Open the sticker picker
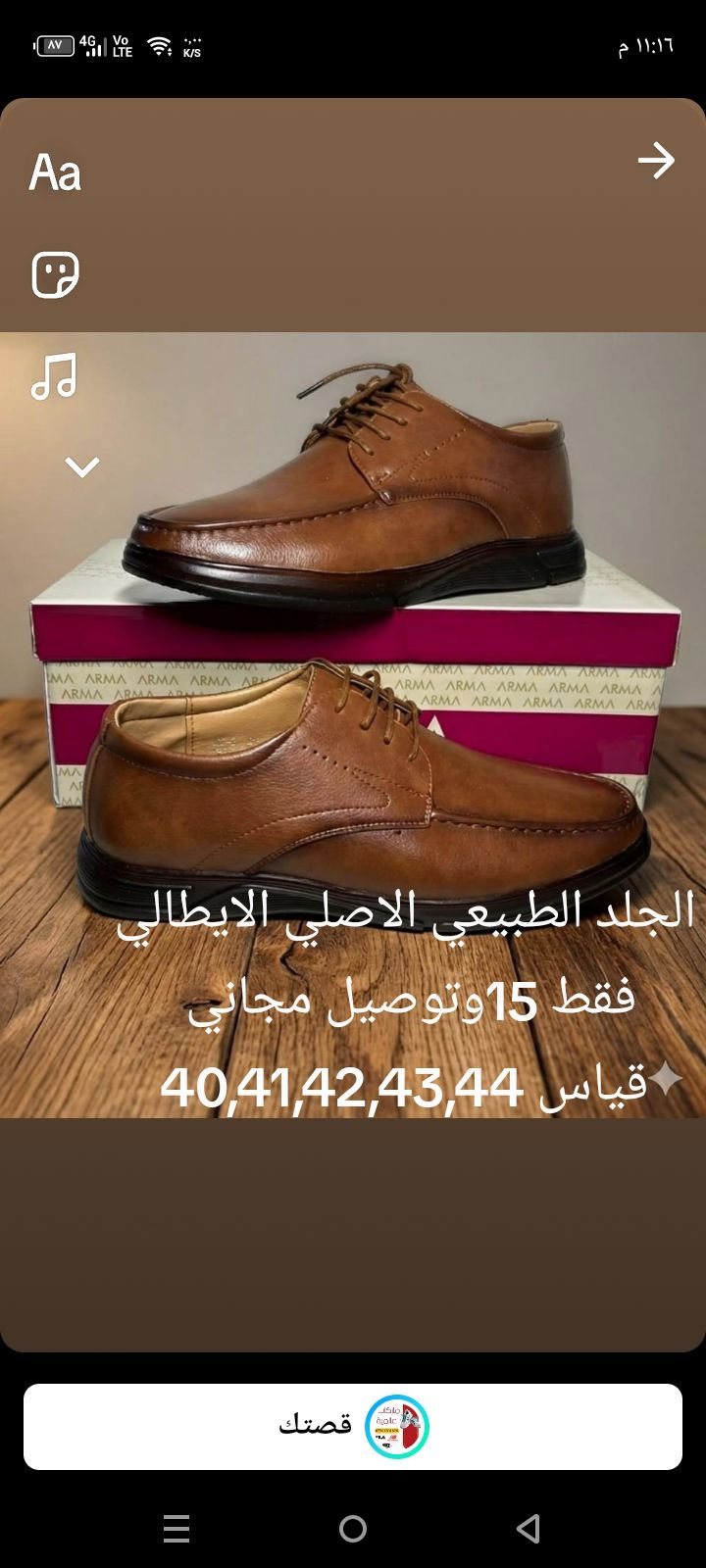The height and width of the screenshot is (1568, 706). point(55,274)
